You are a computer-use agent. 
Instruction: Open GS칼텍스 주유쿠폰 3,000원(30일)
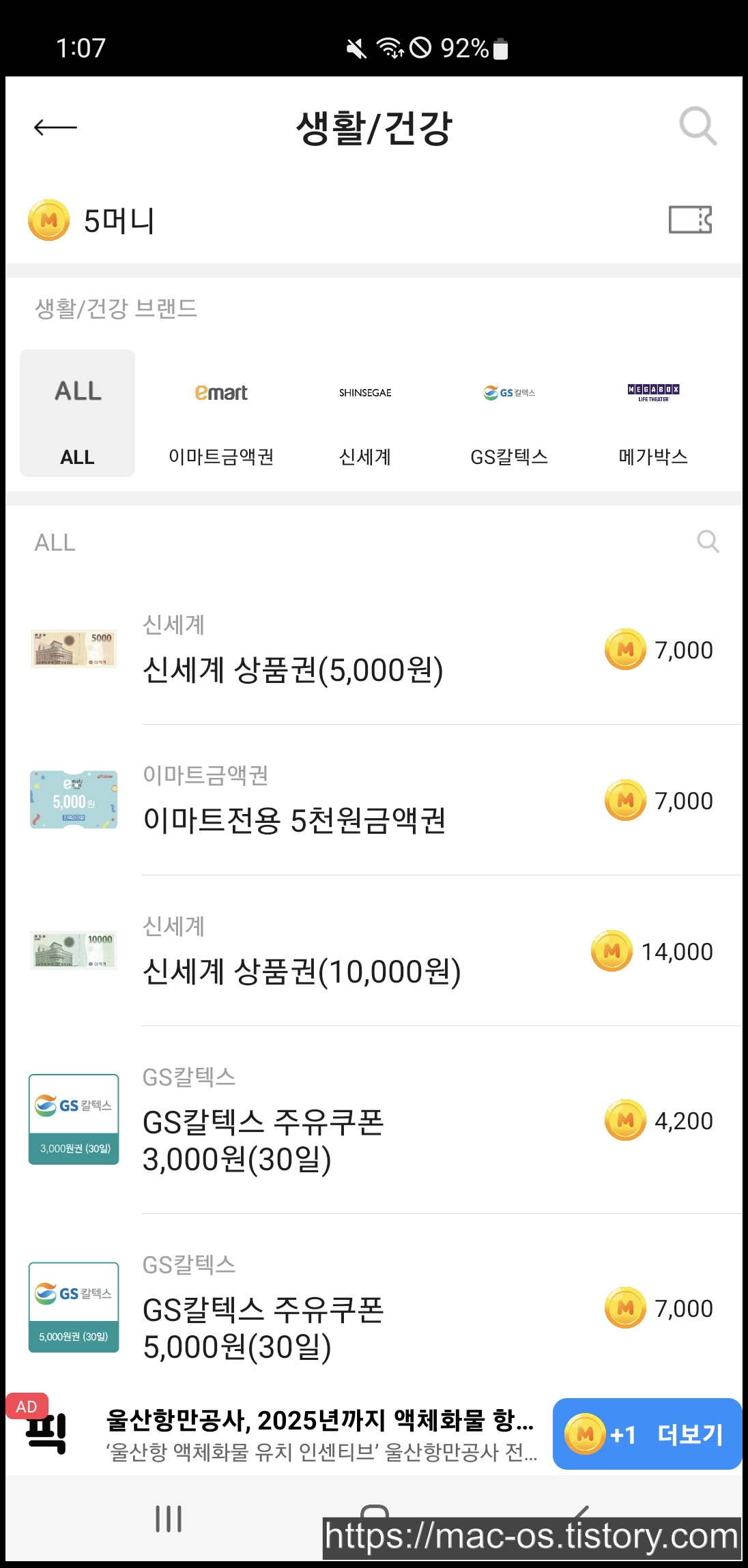click(374, 1120)
